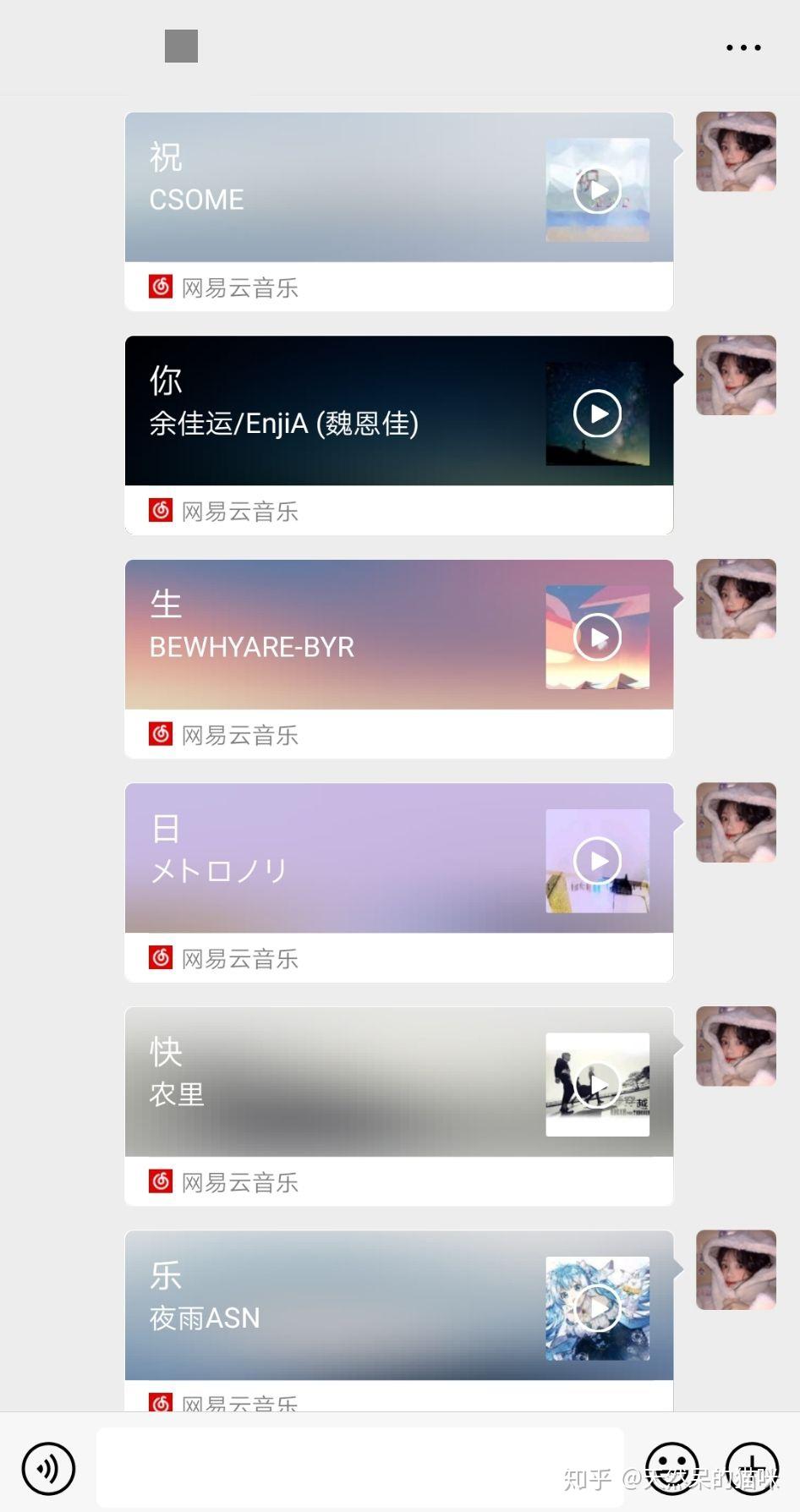Viewport: 800px width, 1512px height.
Task: Play the song 快 by 农里
Action: [597, 1085]
